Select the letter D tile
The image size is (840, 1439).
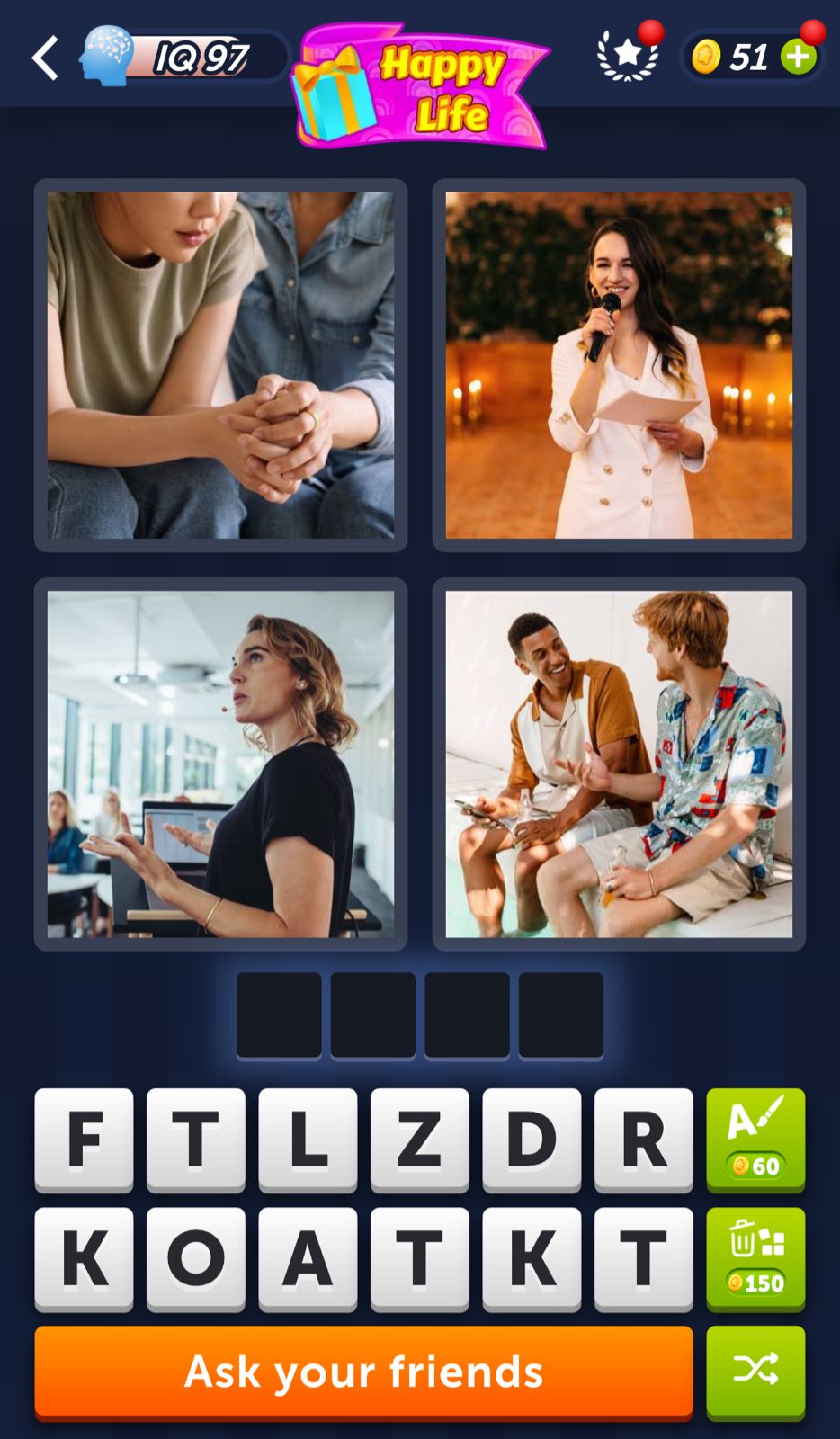(x=532, y=1139)
